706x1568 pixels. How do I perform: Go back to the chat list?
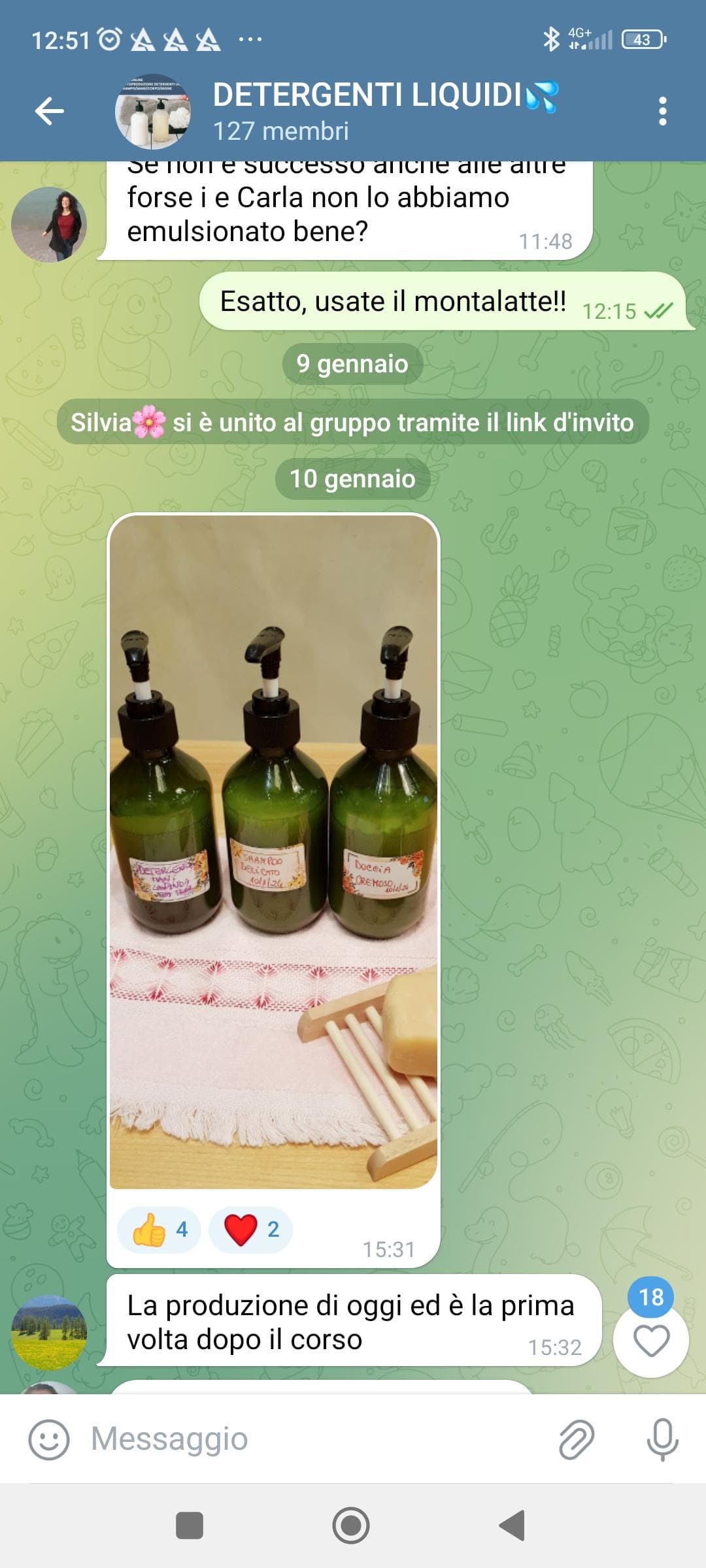pyautogui.click(x=49, y=111)
